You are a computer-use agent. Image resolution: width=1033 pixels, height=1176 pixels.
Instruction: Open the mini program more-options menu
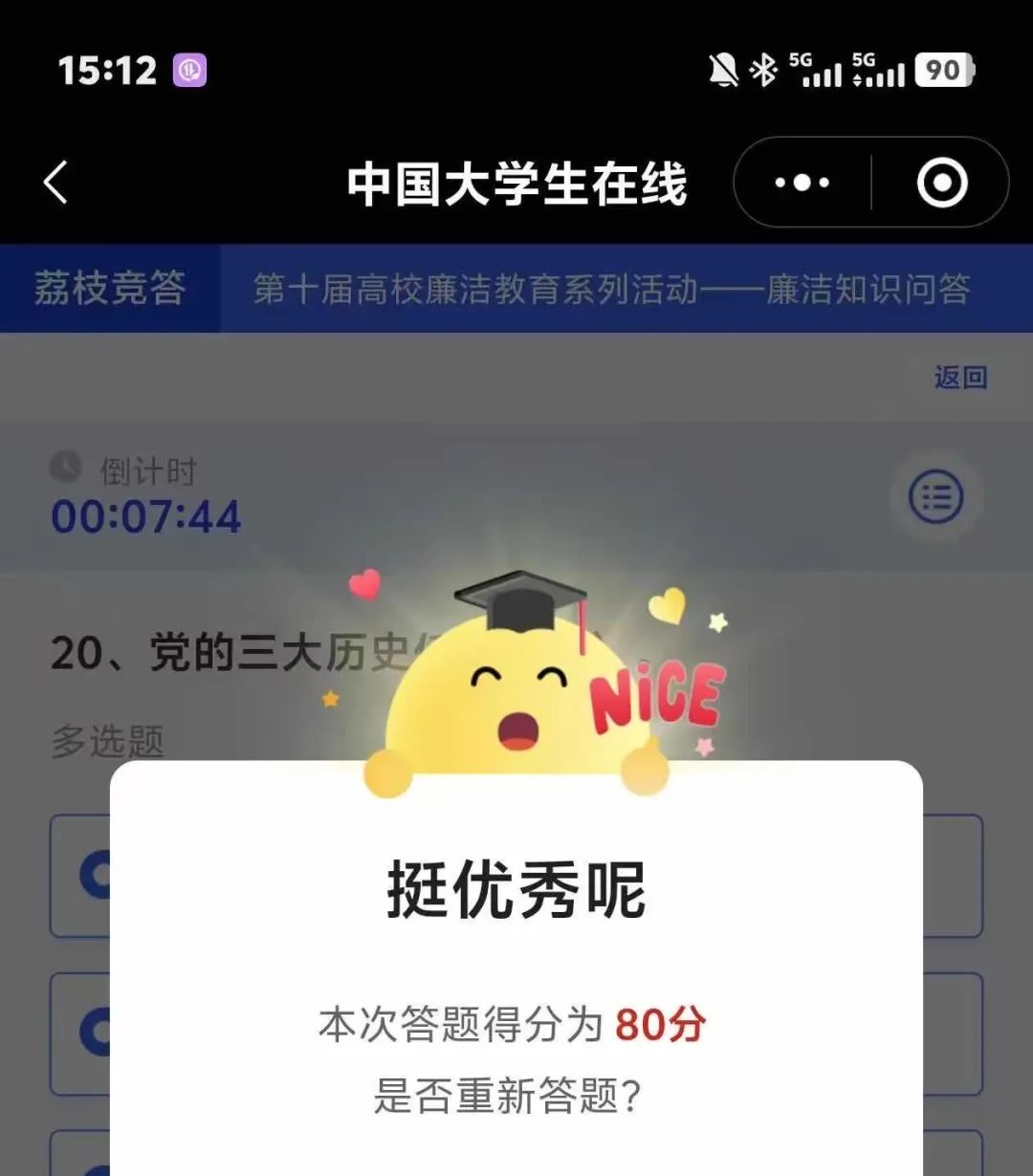coord(802,182)
